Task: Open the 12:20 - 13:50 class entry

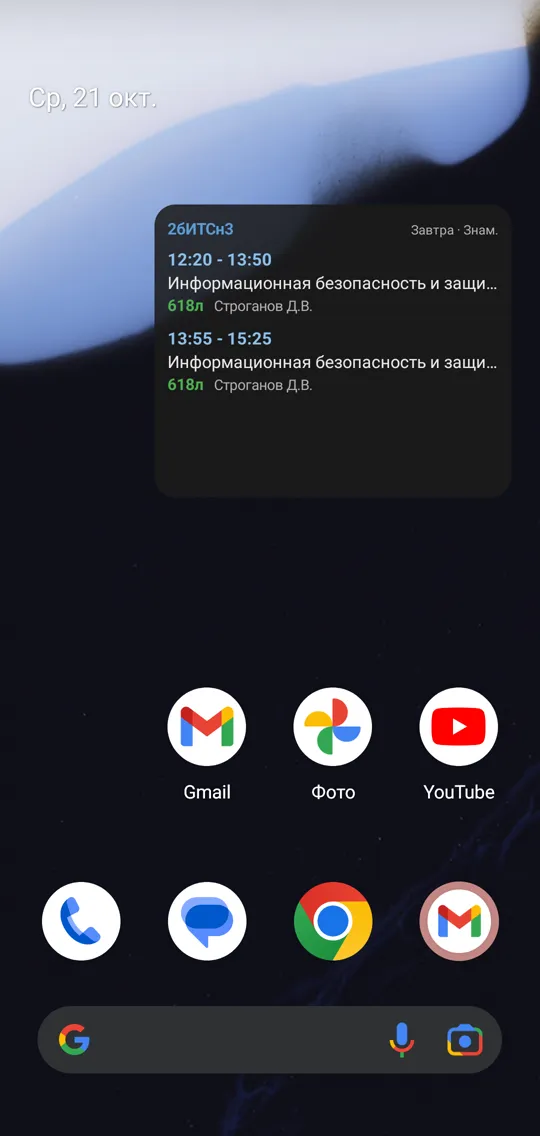Action: click(x=333, y=283)
